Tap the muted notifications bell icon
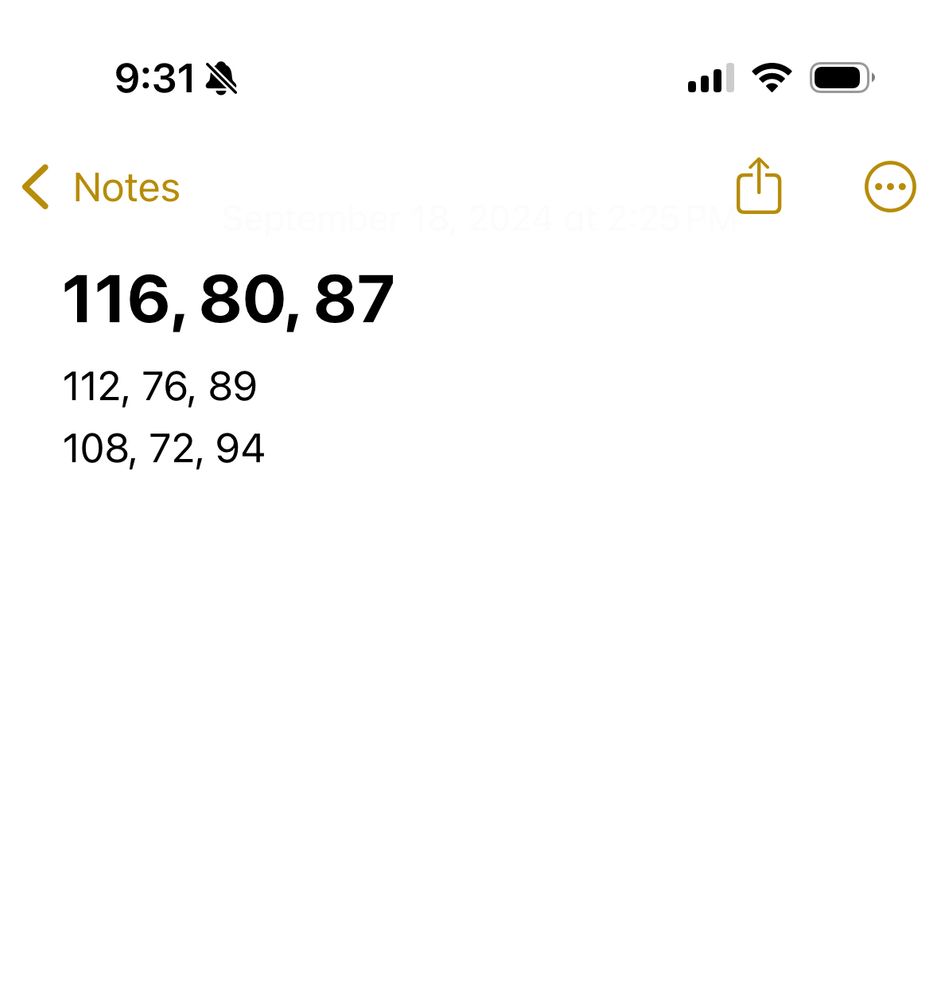The width and height of the screenshot is (933, 1000). click(x=219, y=78)
